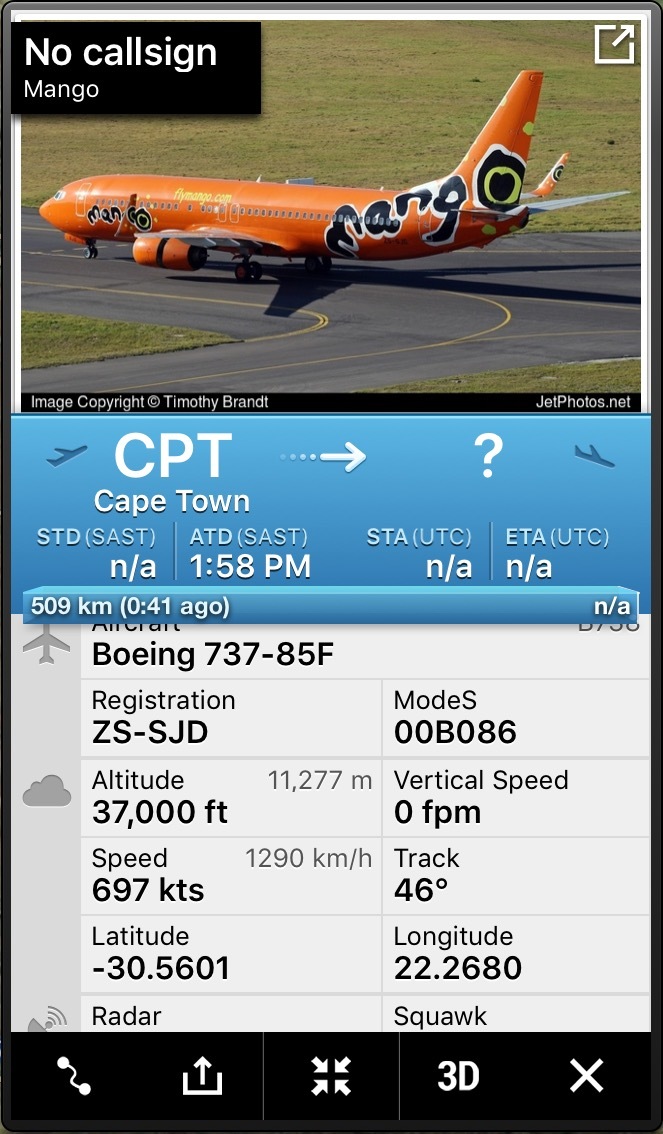Collapse the flight info panel
The height and width of the screenshot is (1134, 663).
click(331, 1077)
